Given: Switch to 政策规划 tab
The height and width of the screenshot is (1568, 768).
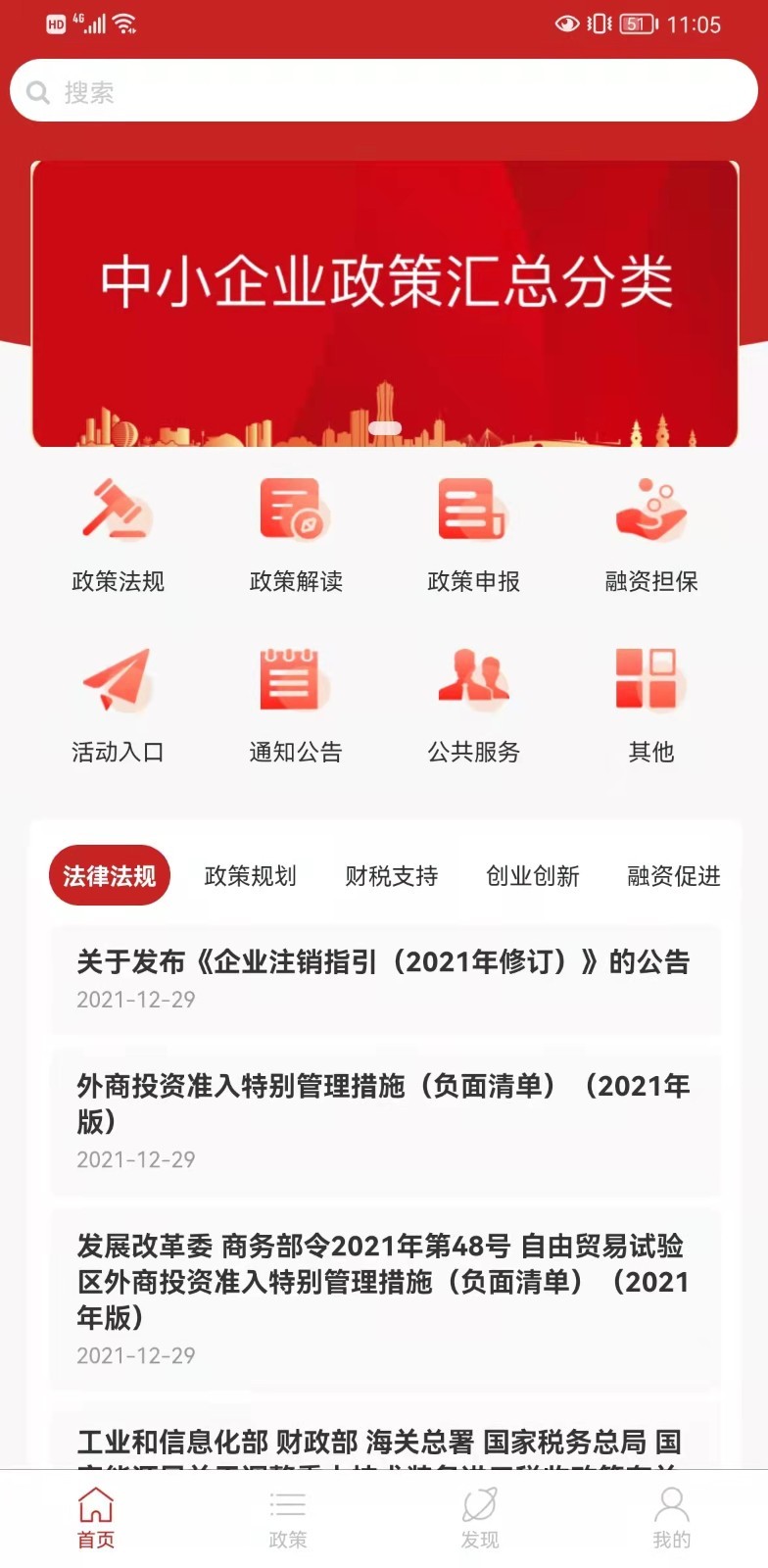Looking at the screenshot, I should 250,875.
